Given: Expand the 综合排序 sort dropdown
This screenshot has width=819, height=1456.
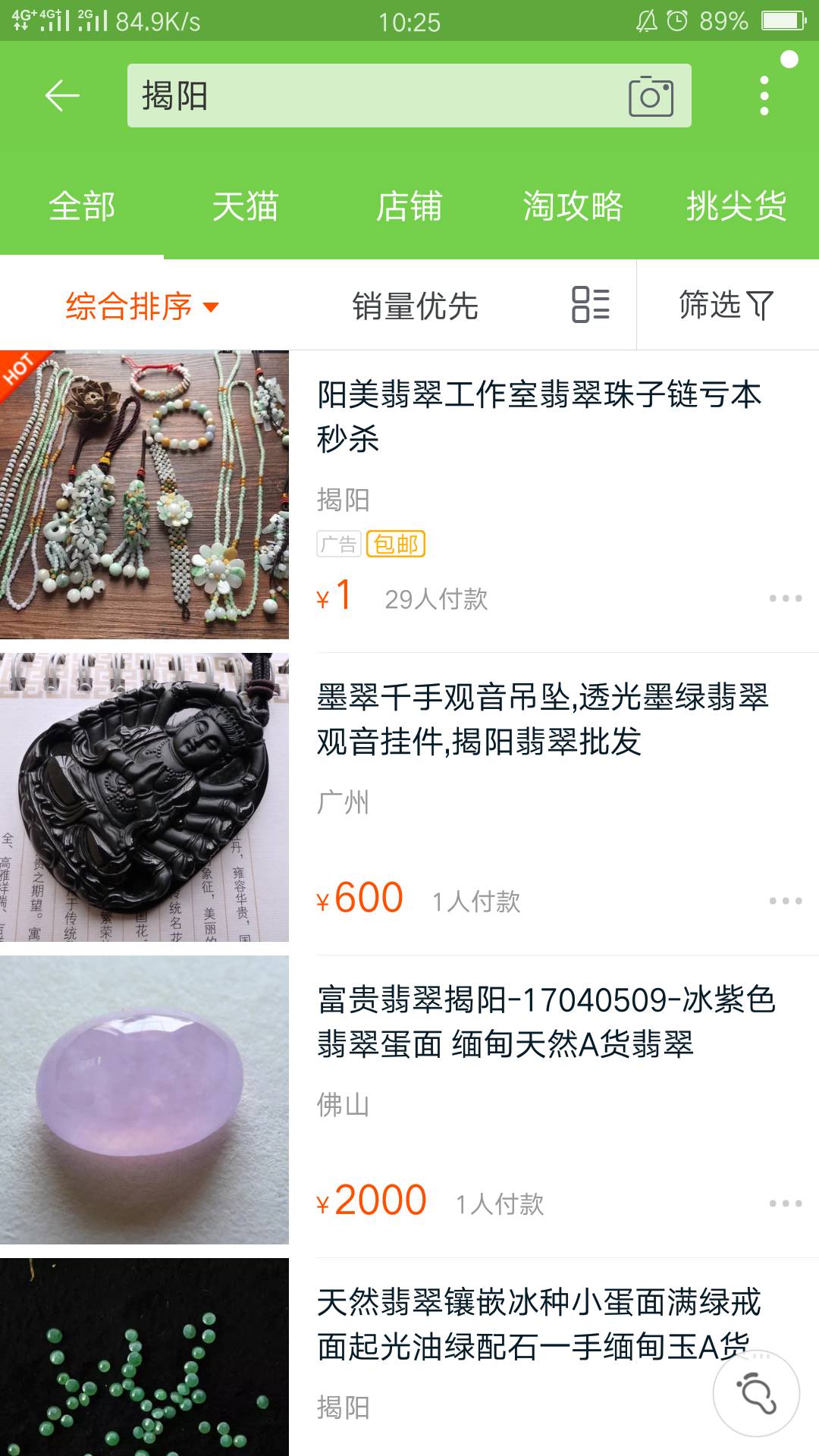Looking at the screenshot, I should [142, 306].
